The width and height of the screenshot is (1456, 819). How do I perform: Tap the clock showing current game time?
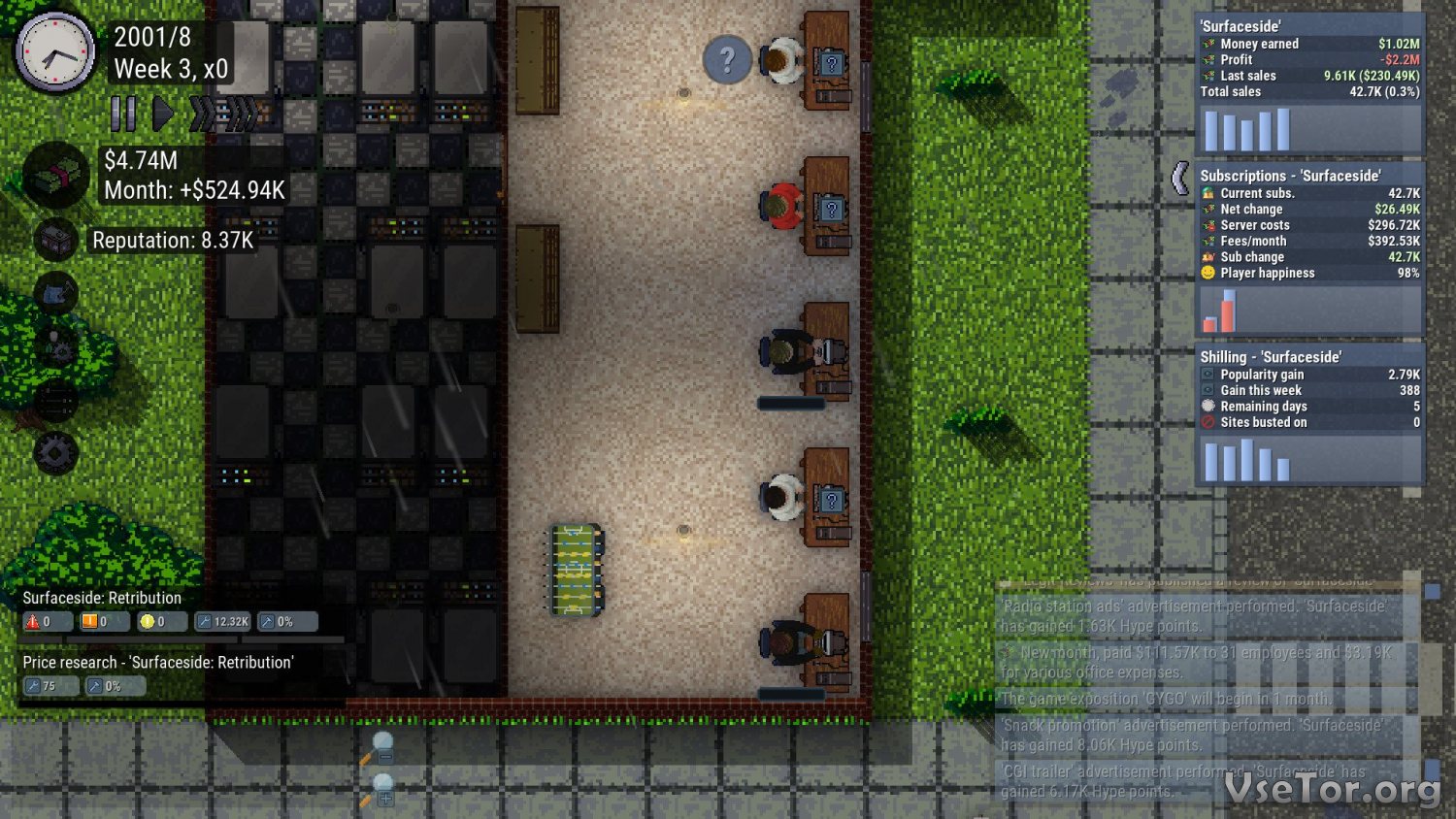(x=54, y=51)
